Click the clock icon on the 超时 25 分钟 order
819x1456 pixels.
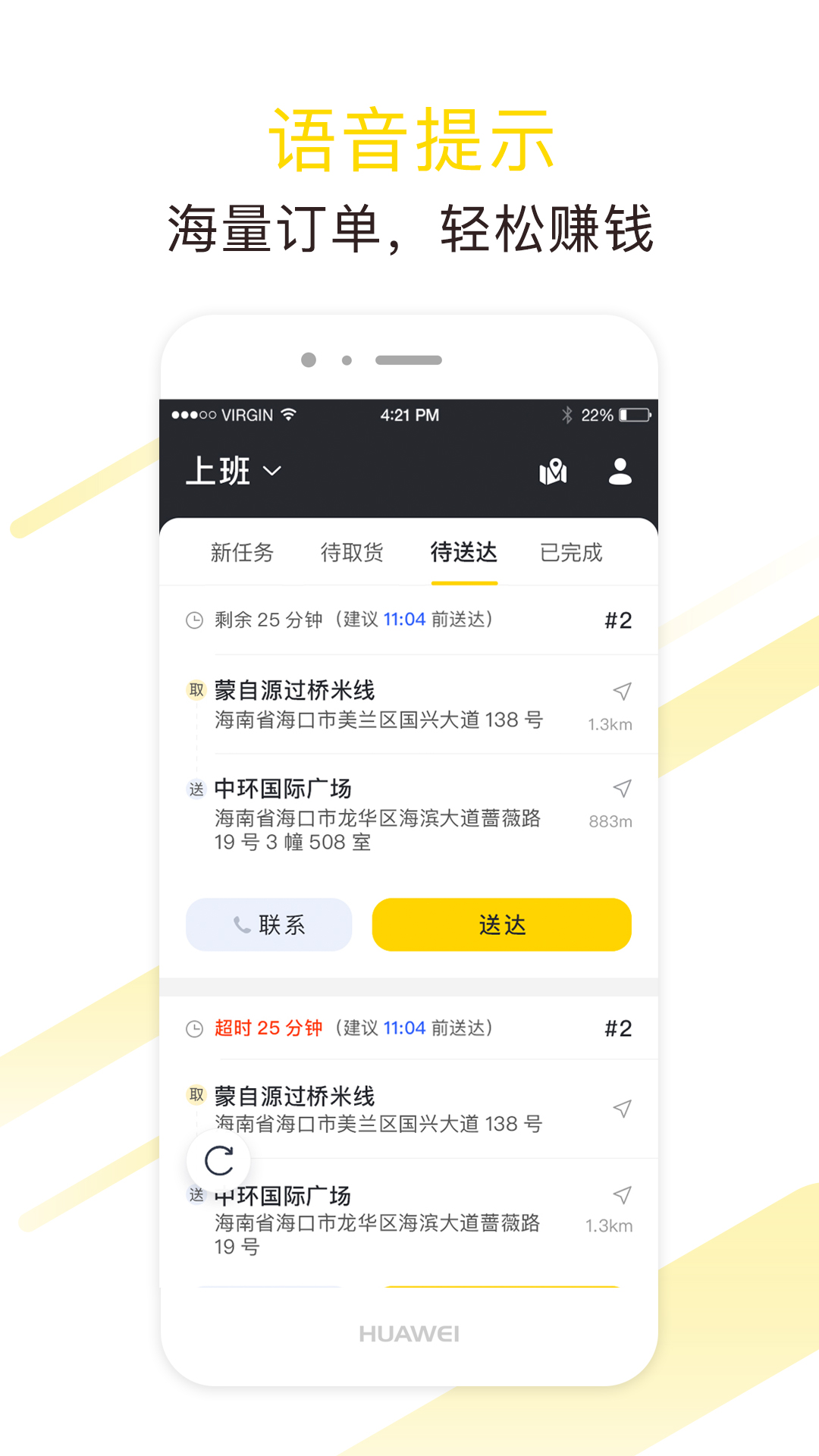click(x=194, y=1028)
